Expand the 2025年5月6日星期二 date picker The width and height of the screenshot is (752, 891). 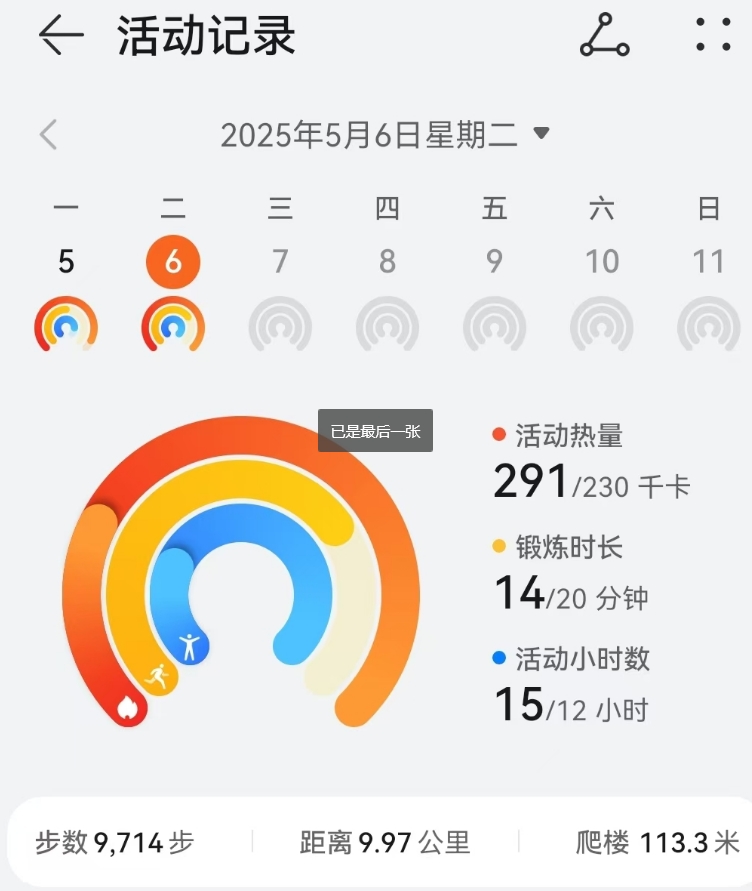pos(385,134)
